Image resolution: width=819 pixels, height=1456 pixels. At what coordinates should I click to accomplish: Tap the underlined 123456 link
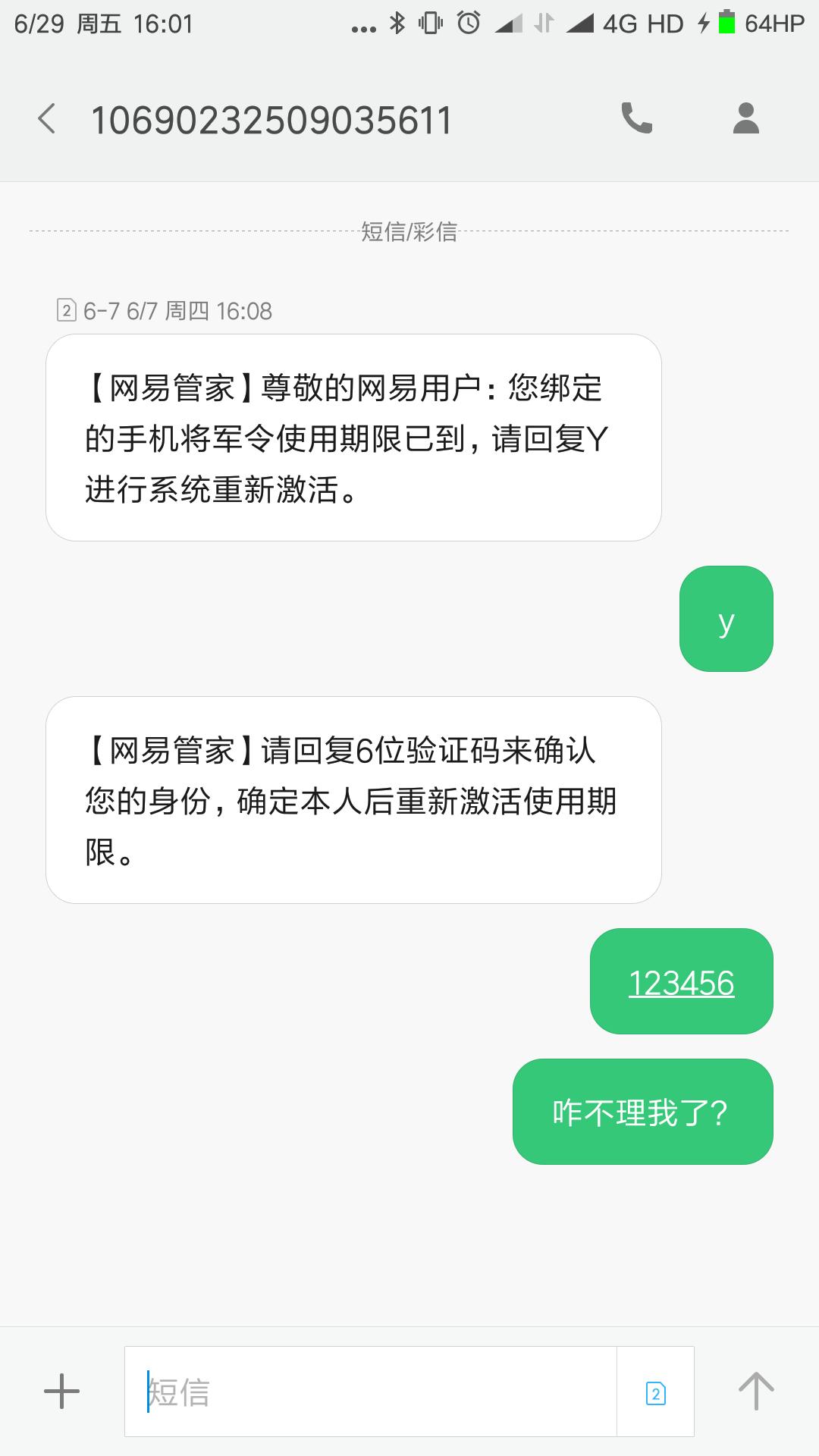click(x=681, y=984)
